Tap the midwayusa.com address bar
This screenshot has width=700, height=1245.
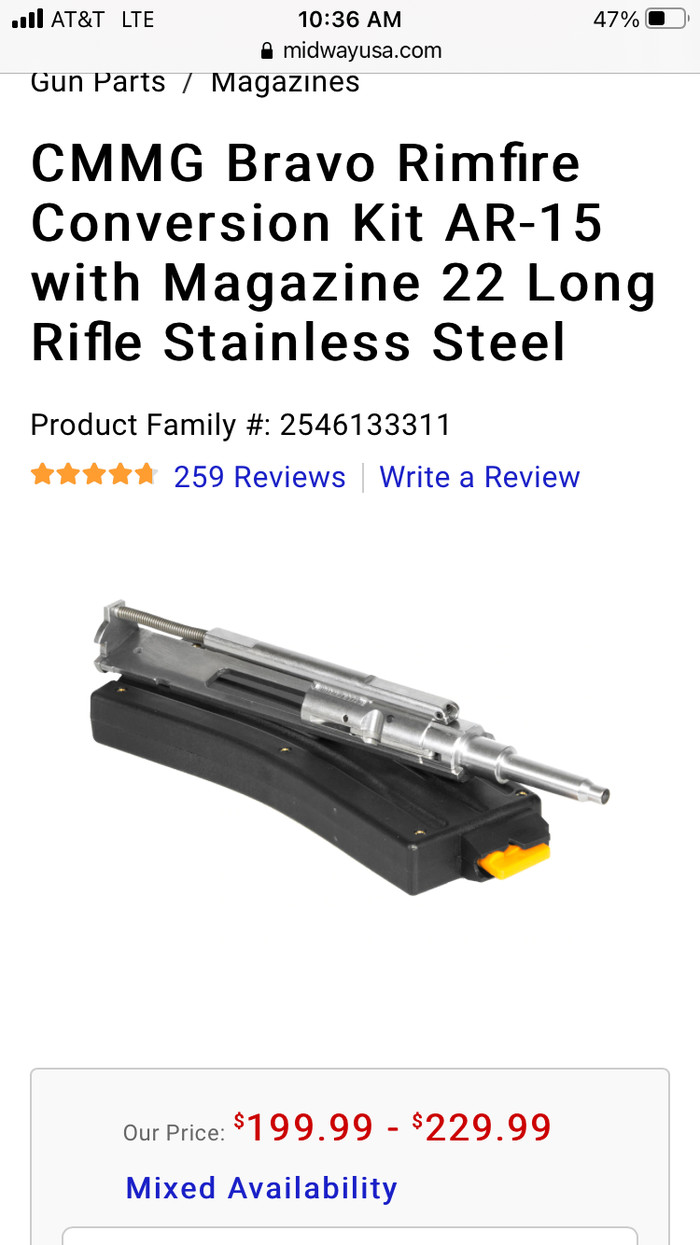point(350,50)
